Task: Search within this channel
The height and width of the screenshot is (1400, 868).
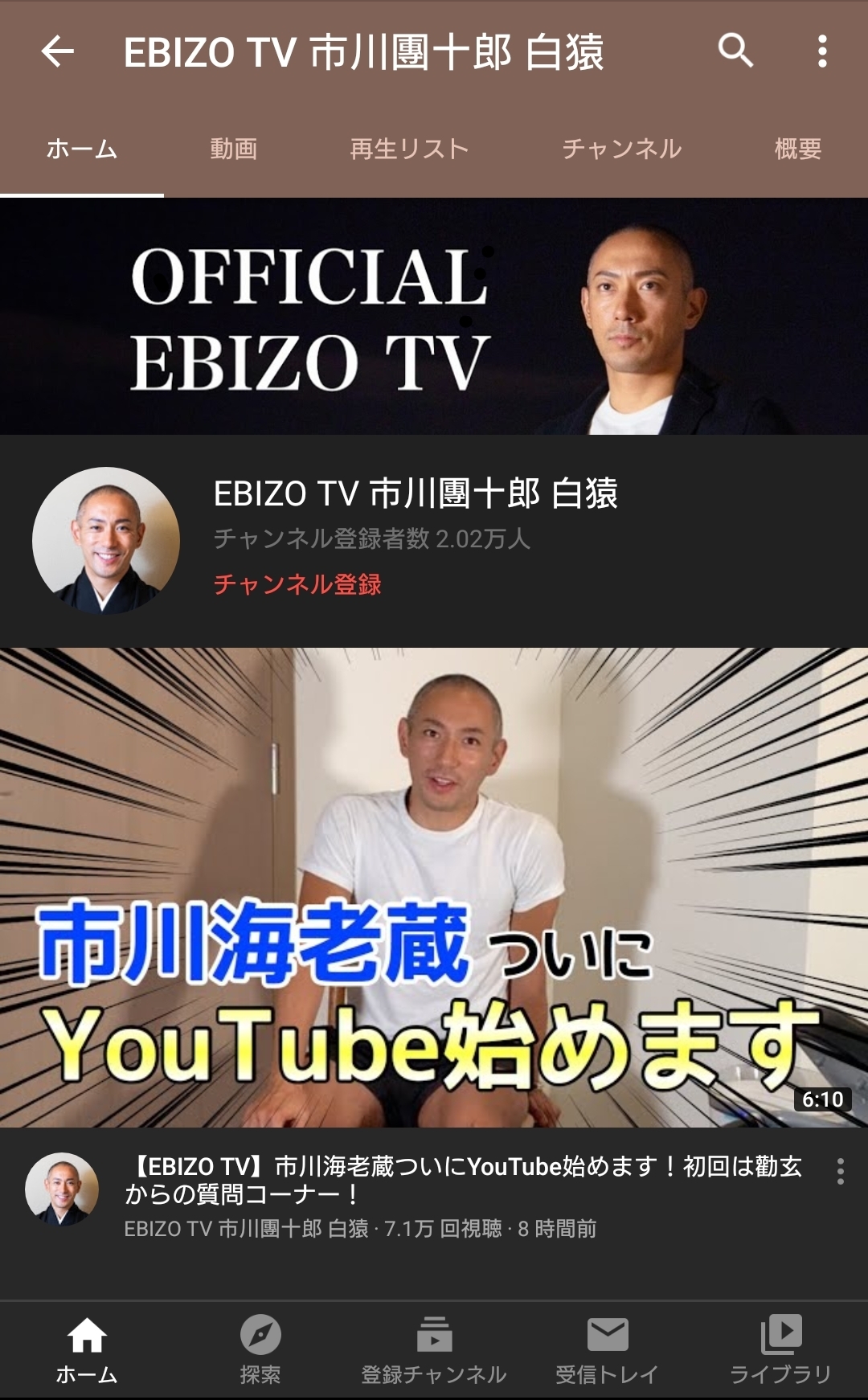Action: pyautogui.click(x=735, y=51)
